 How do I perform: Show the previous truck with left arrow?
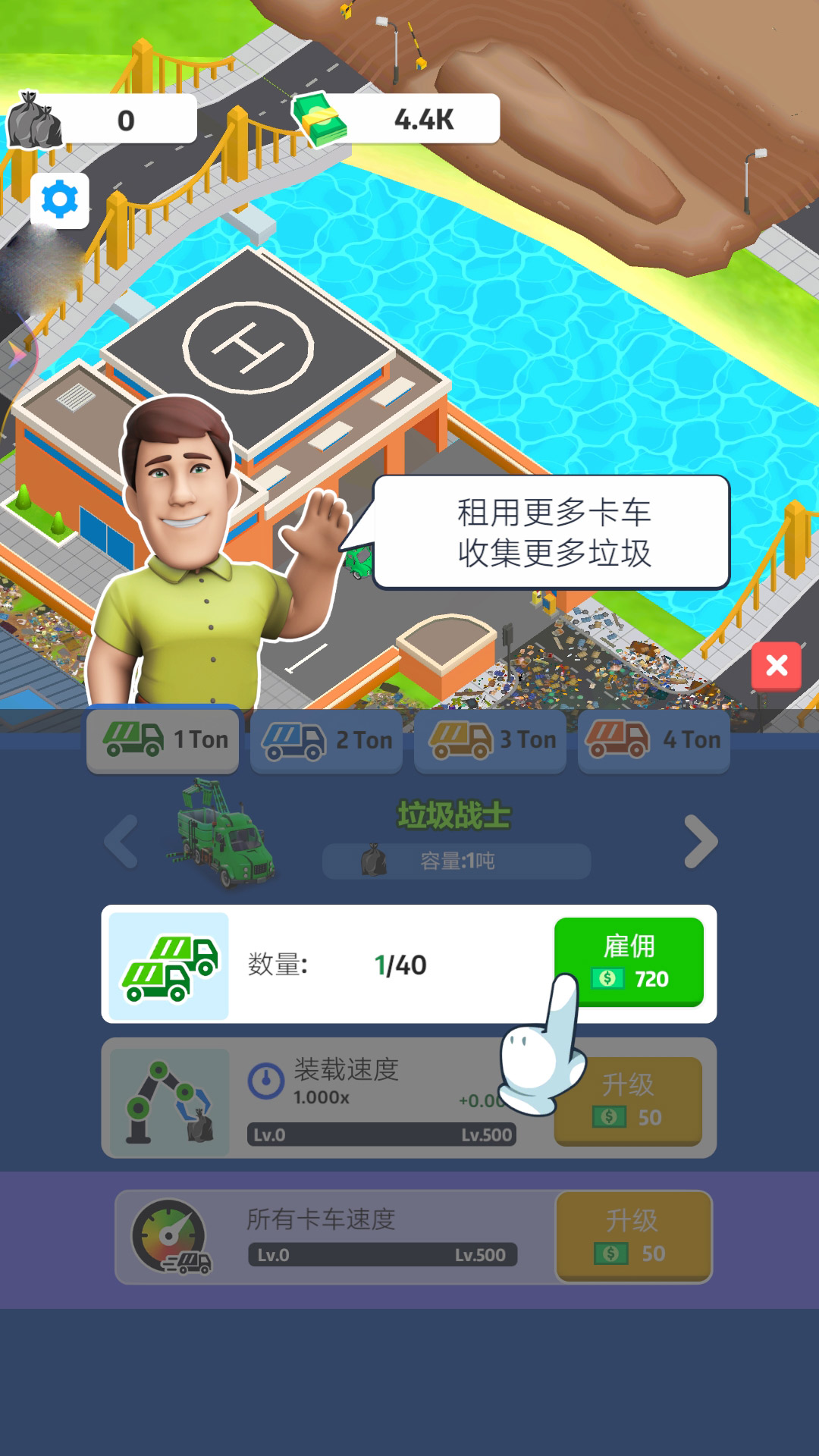pos(121,842)
